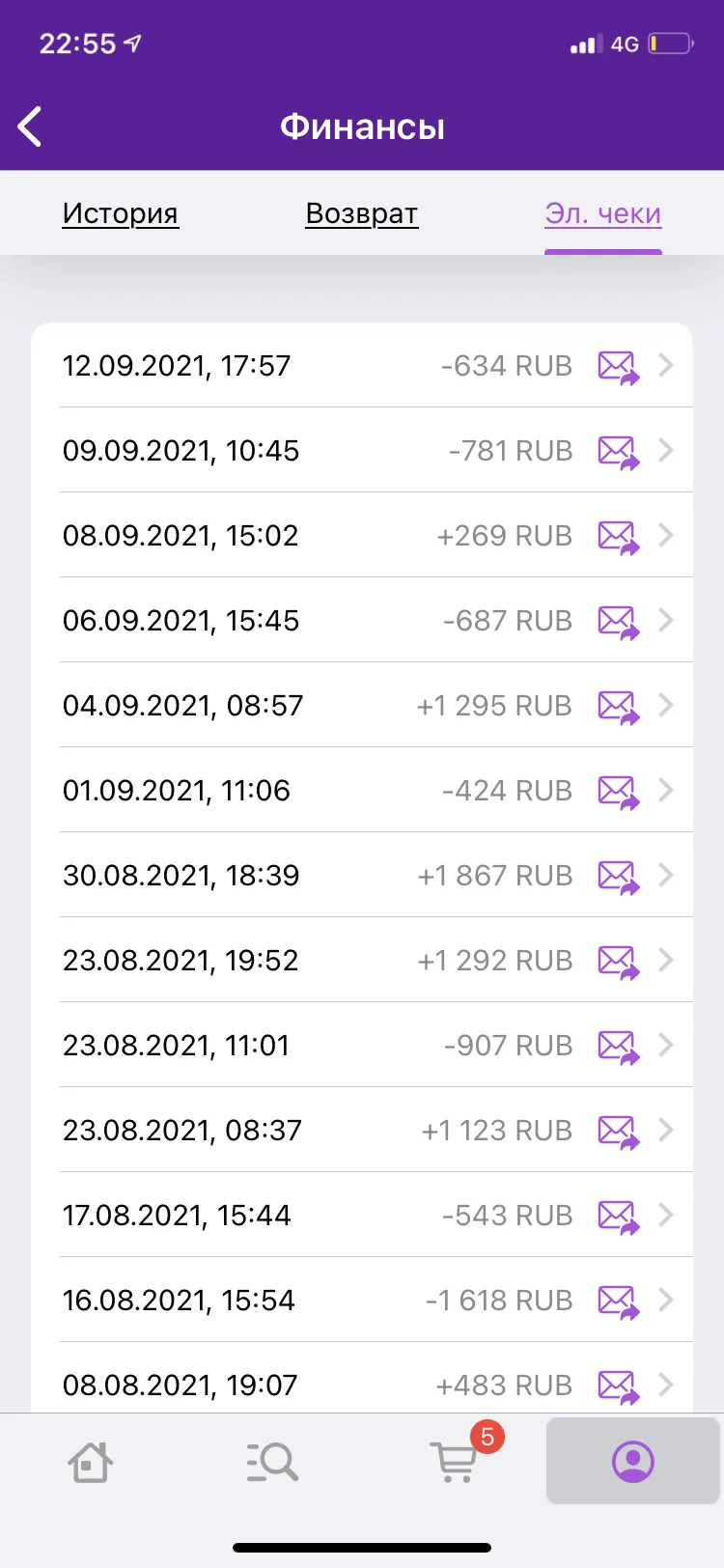Send the -543 RUB receipt by email
The width and height of the screenshot is (724, 1568).
coord(619,1216)
